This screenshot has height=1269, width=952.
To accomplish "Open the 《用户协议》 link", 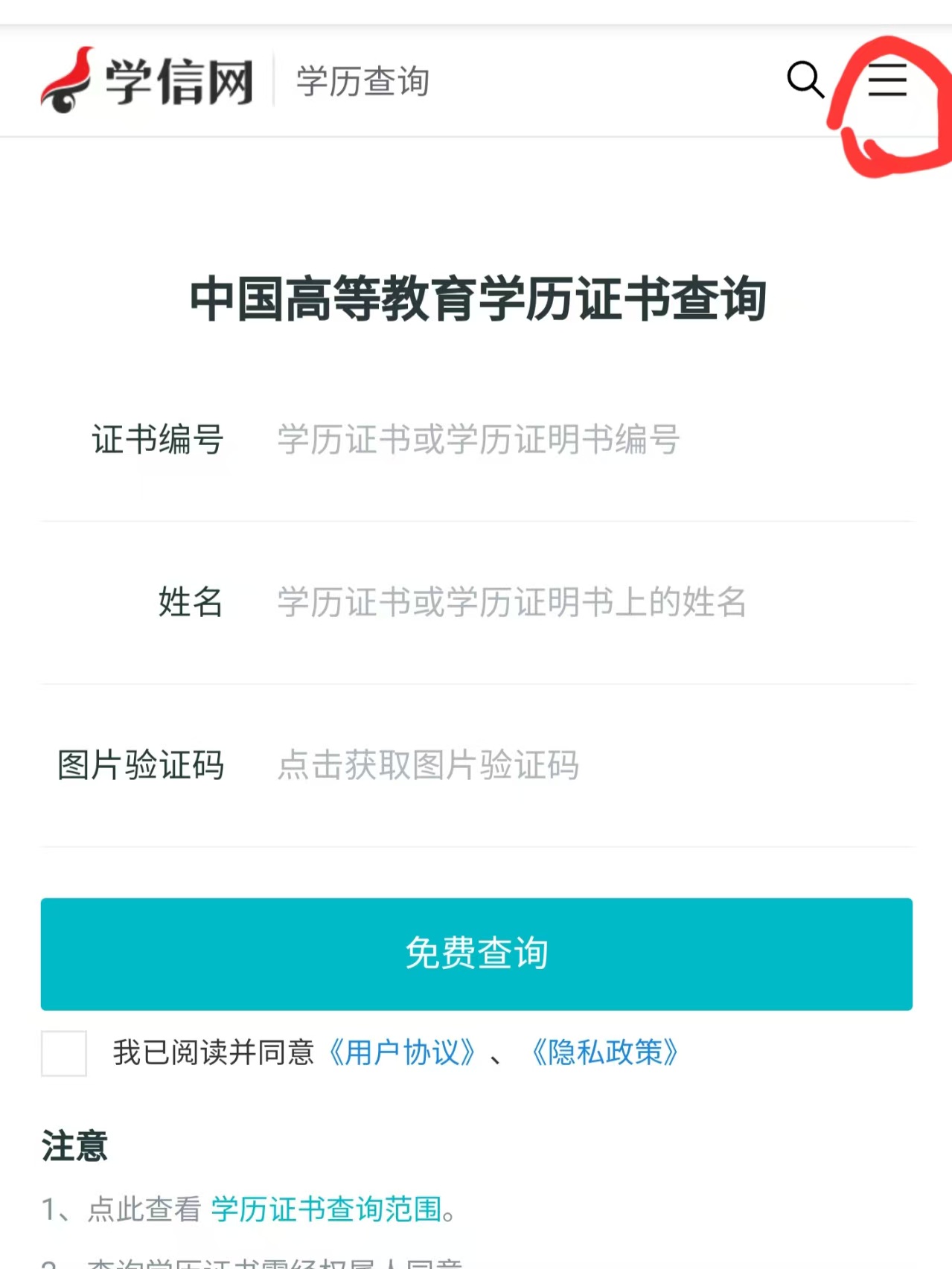I will tap(402, 1052).
